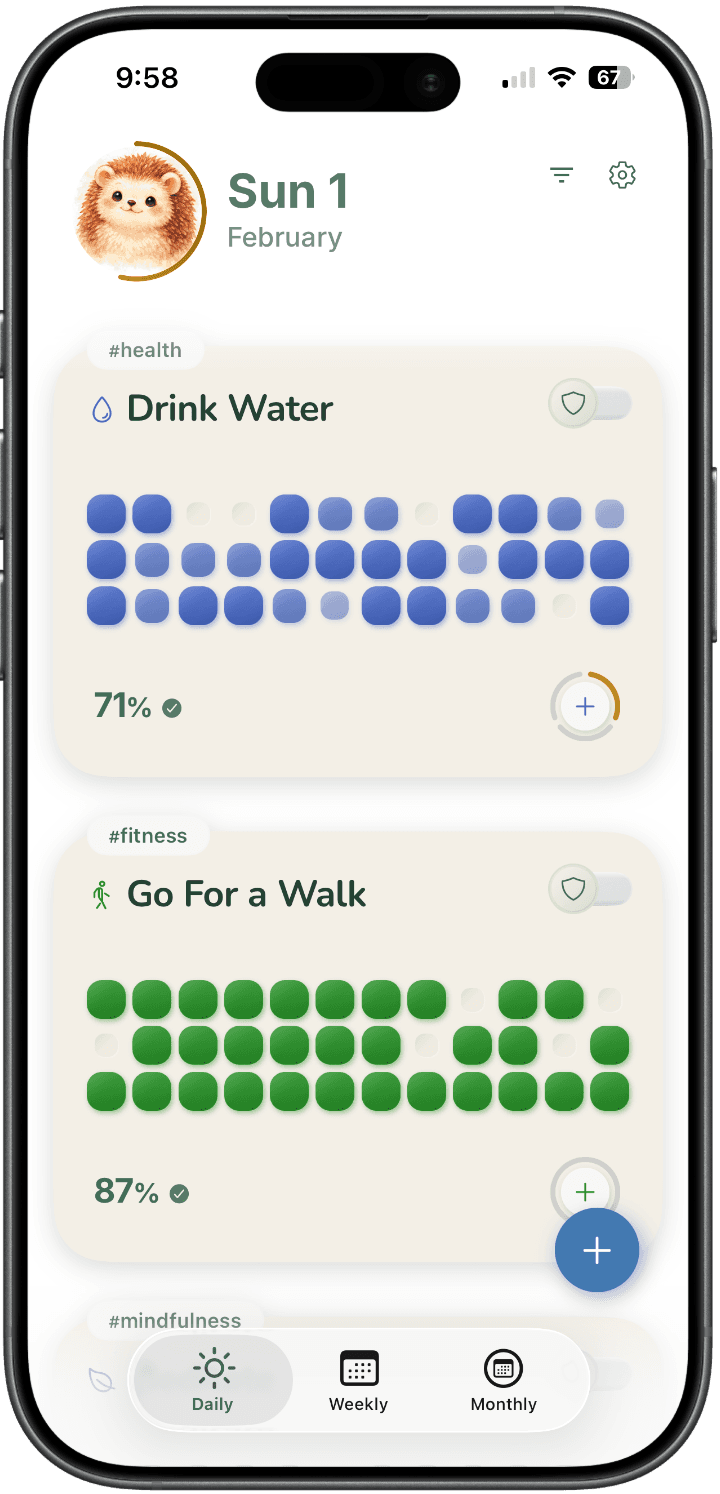This screenshot has height=1494, width=720.
Task: Open the Drink Water habit card
Action: pos(230,409)
